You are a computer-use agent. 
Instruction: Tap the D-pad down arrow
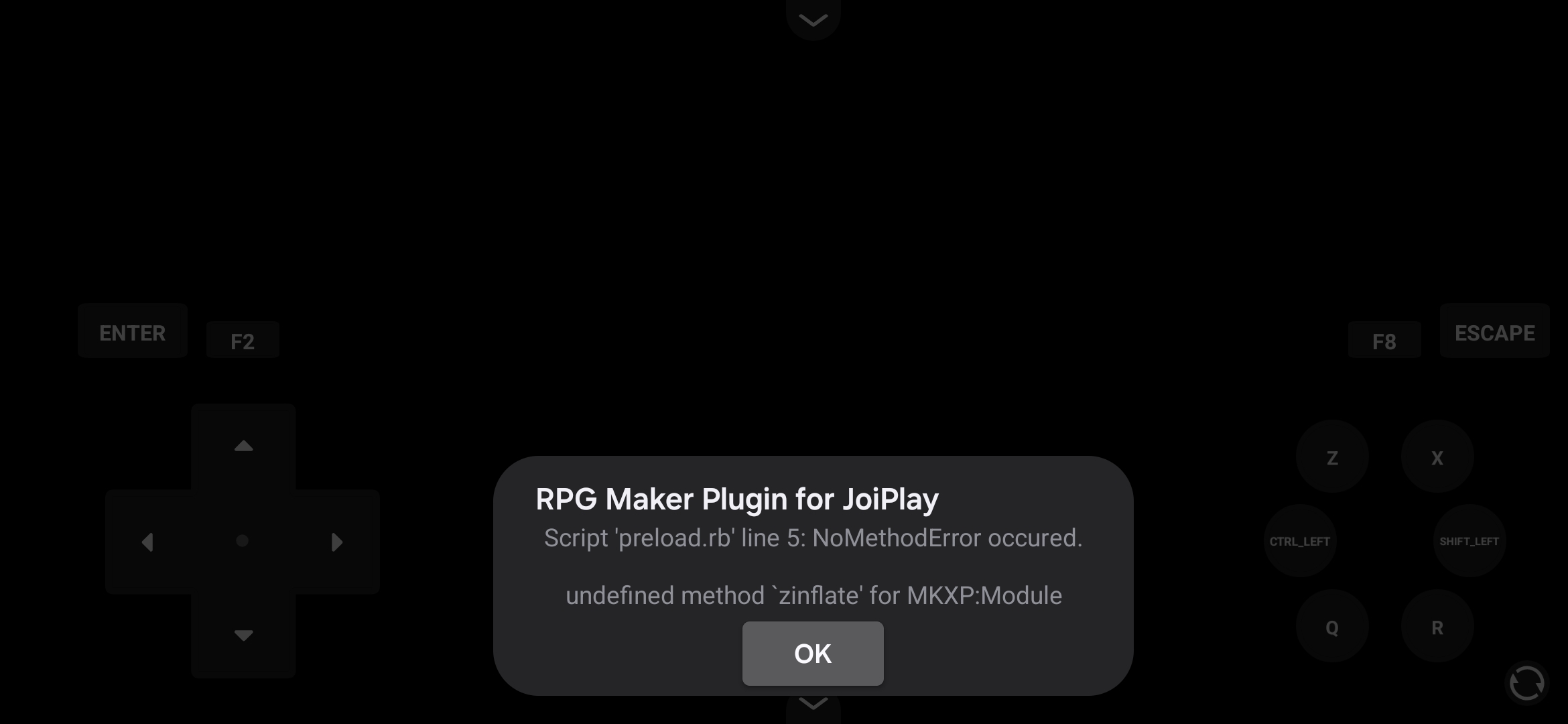243,635
